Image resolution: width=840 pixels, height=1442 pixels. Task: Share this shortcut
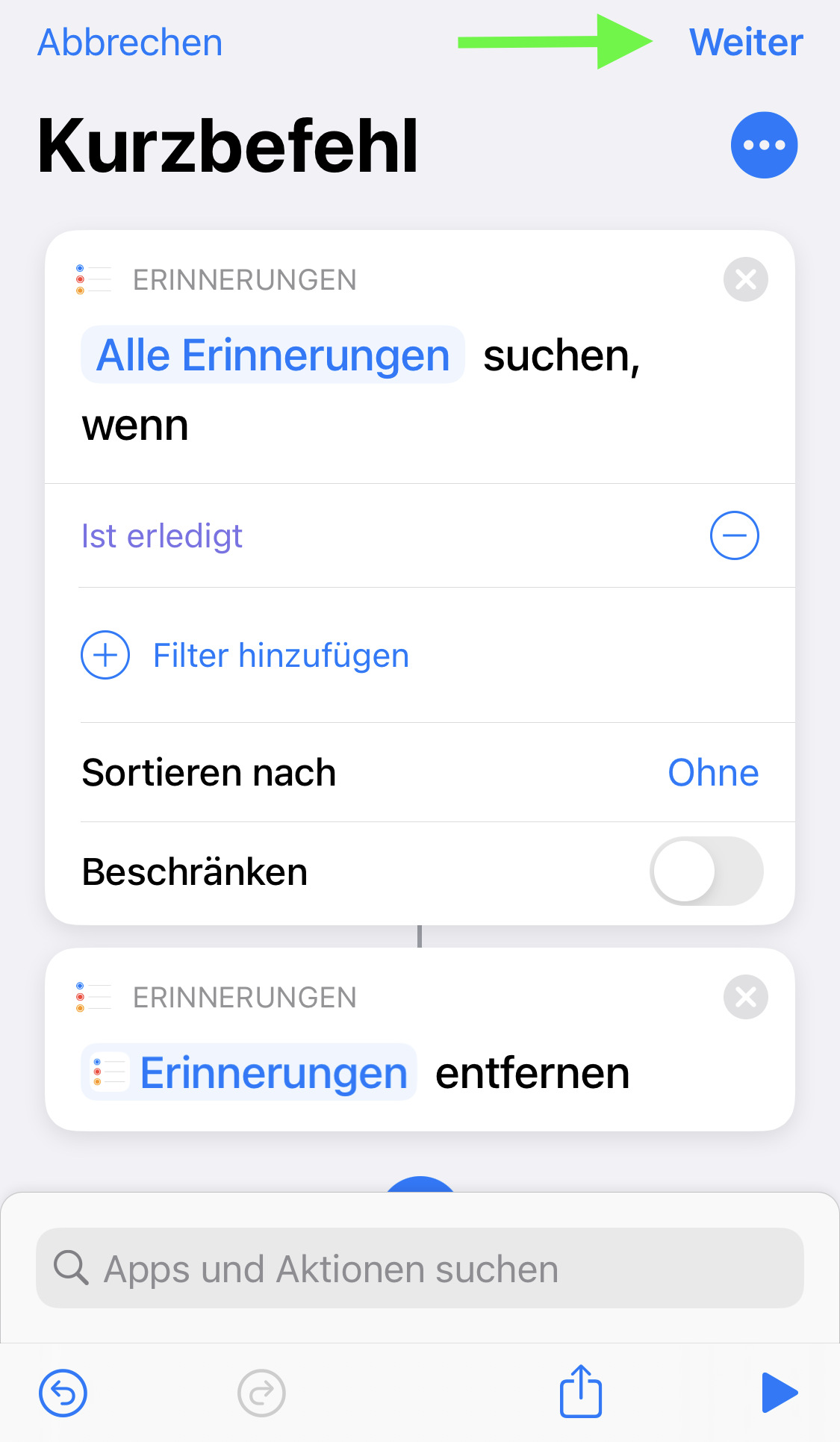point(580,1391)
